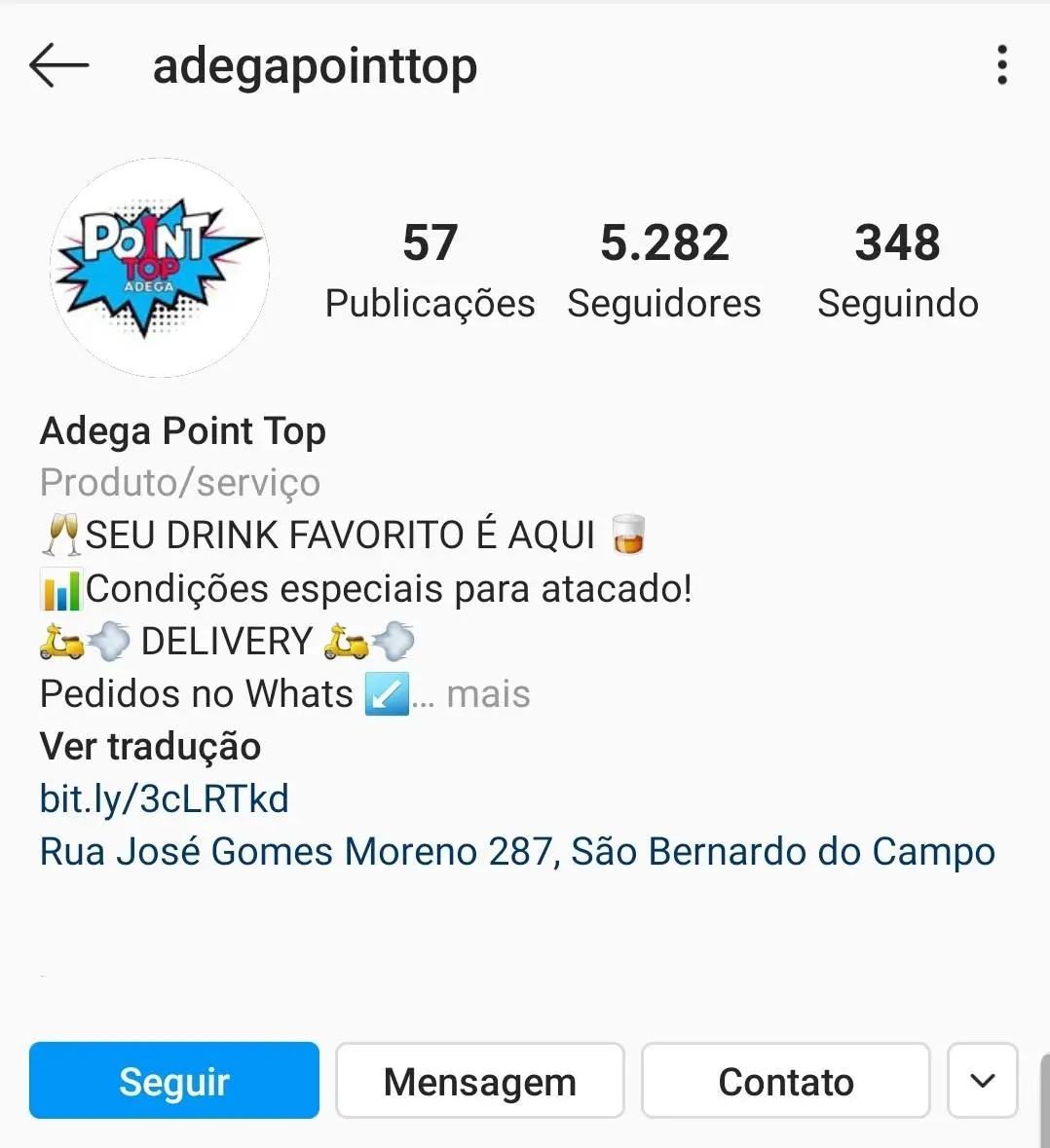Open the three-dot options menu

[1001, 65]
